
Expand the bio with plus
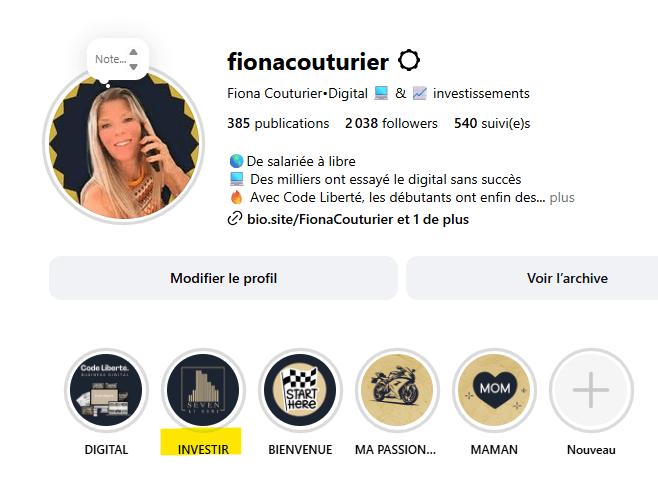pyautogui.click(x=562, y=198)
